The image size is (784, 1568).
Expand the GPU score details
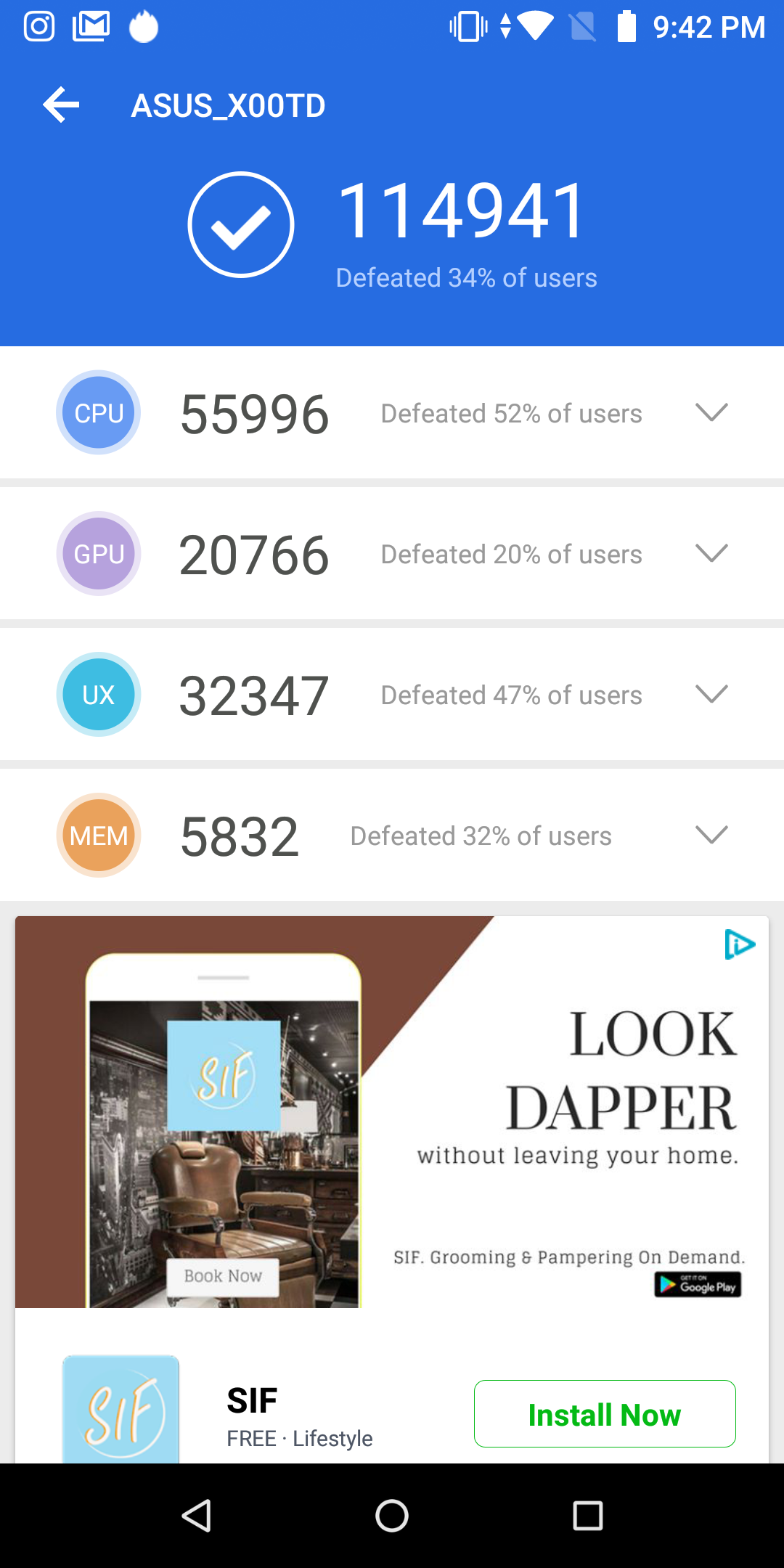[x=711, y=553]
